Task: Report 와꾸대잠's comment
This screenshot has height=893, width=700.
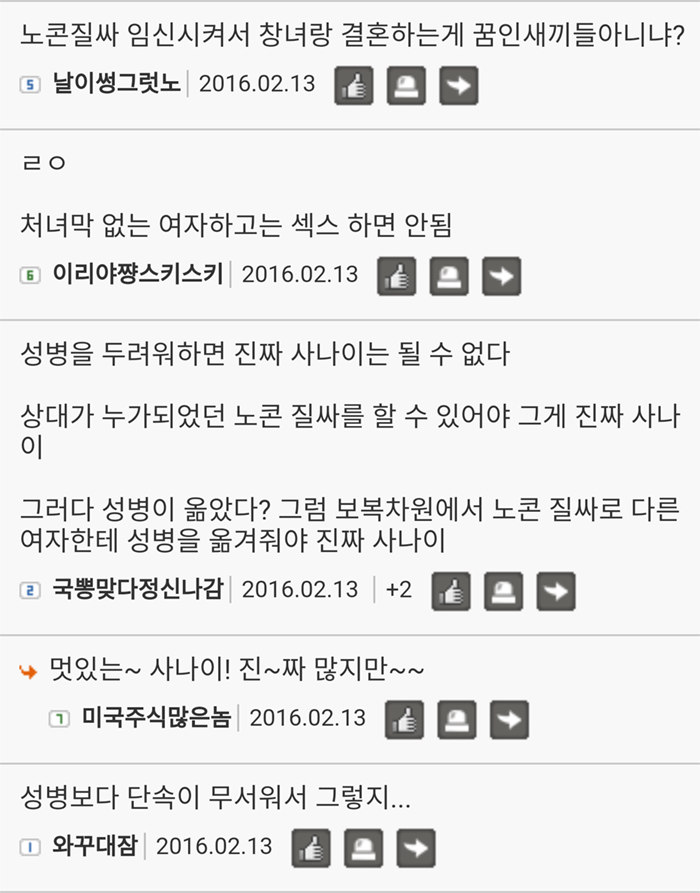Action: tap(364, 848)
